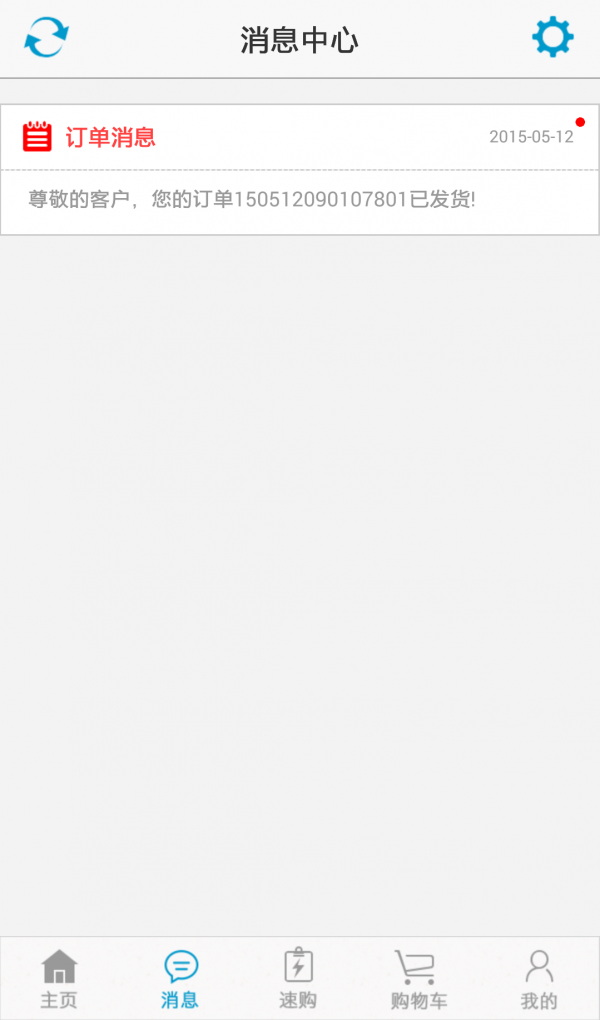This screenshot has height=1020, width=600.
Task: Switch to the 我的 profile tab
Action: (539, 978)
